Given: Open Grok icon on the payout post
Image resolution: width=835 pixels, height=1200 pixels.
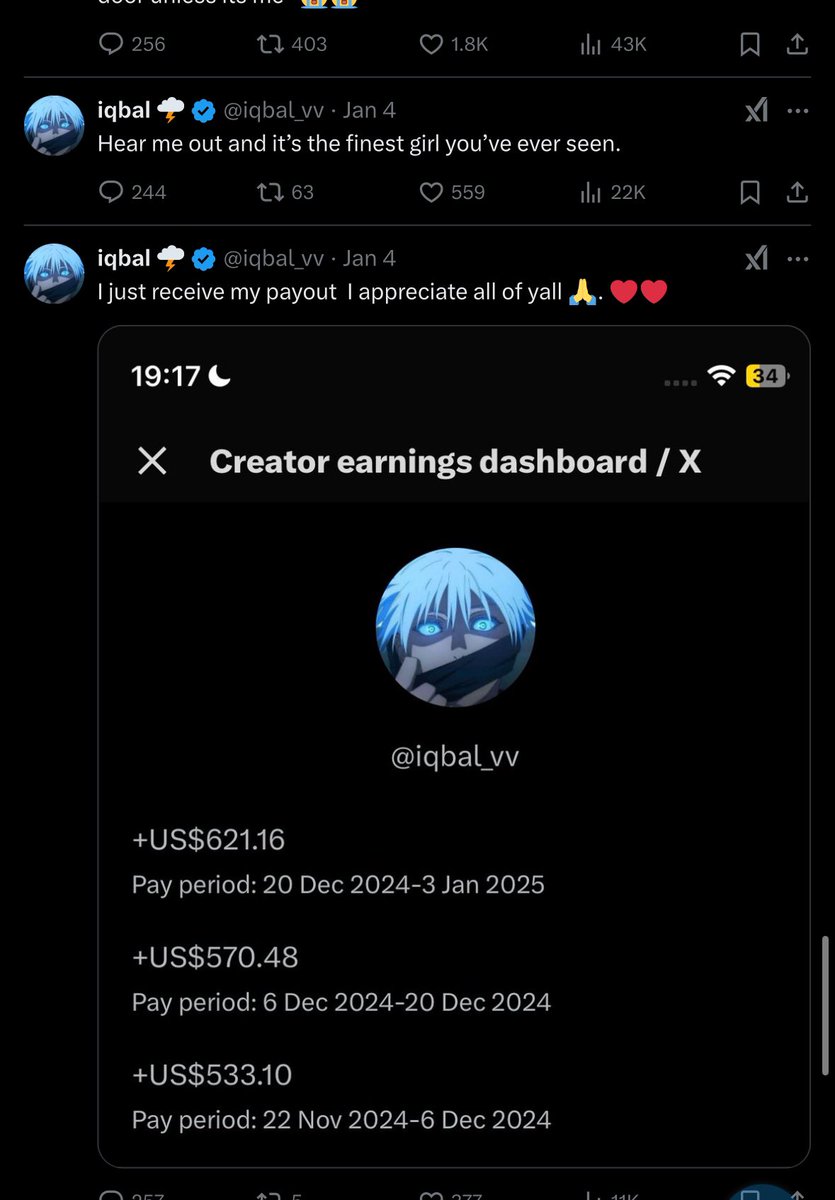Looking at the screenshot, I should [757, 259].
